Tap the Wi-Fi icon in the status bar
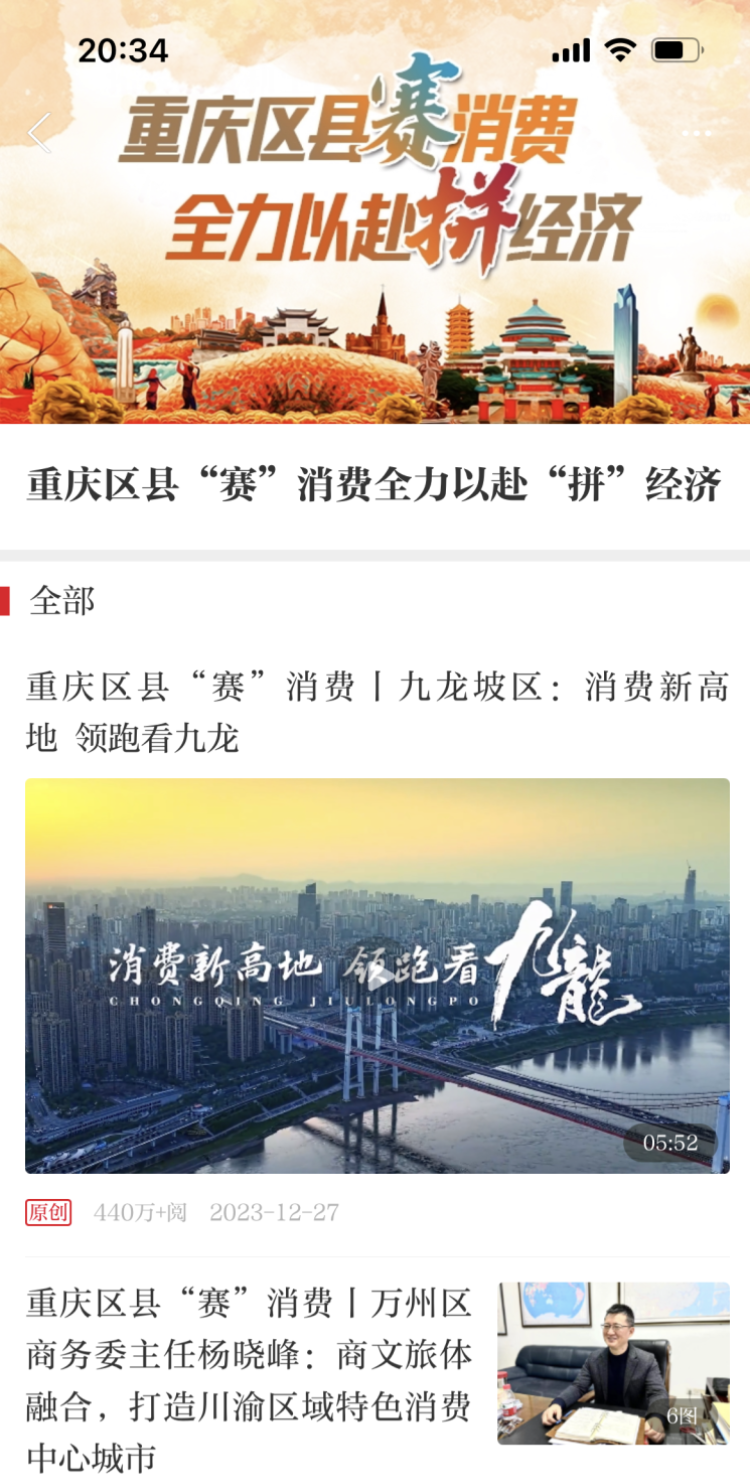750x1478 pixels. 622,47
